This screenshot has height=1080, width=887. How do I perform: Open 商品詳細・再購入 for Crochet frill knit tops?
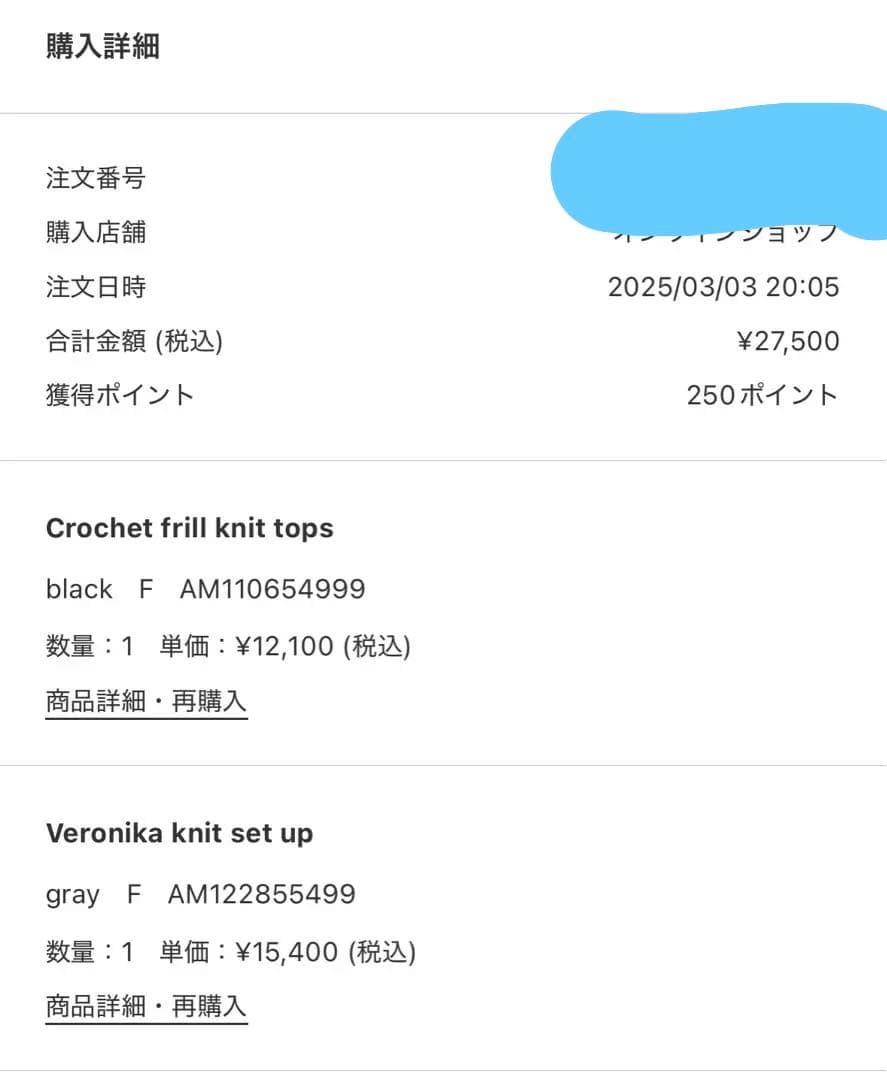tap(146, 702)
